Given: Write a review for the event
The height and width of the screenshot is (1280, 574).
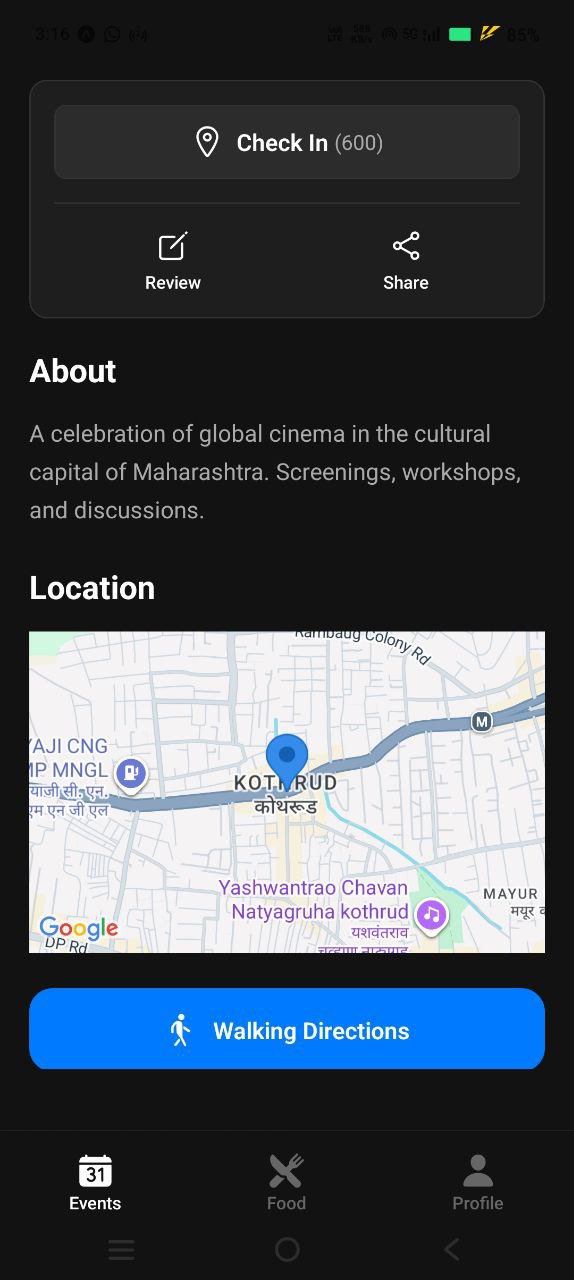Looking at the screenshot, I should coord(173,262).
